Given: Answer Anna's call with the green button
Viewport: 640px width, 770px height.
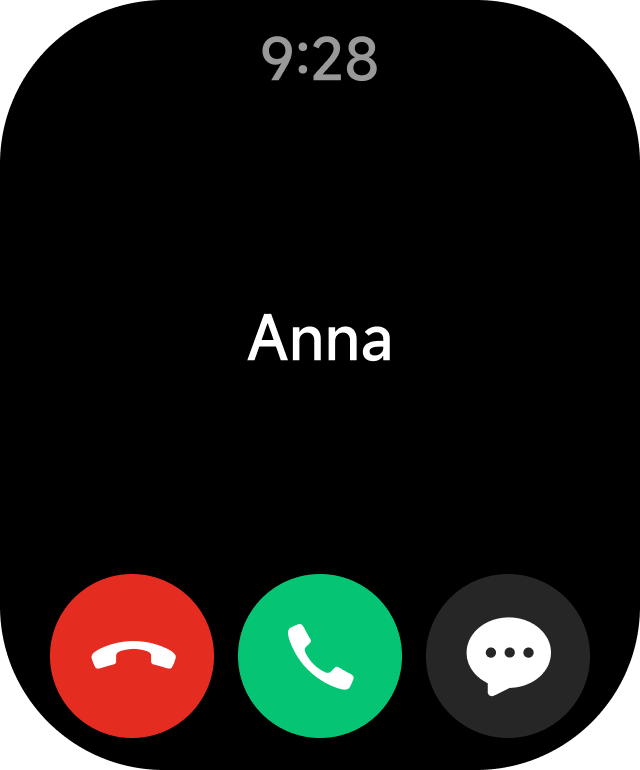Looking at the screenshot, I should (x=320, y=656).
